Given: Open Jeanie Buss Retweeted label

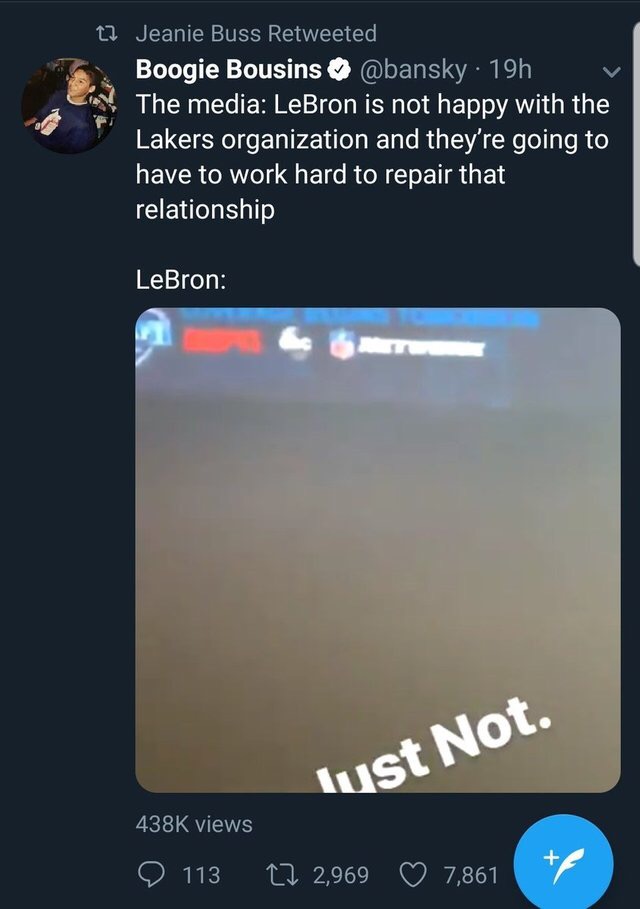Looking at the screenshot, I should (x=256, y=34).
